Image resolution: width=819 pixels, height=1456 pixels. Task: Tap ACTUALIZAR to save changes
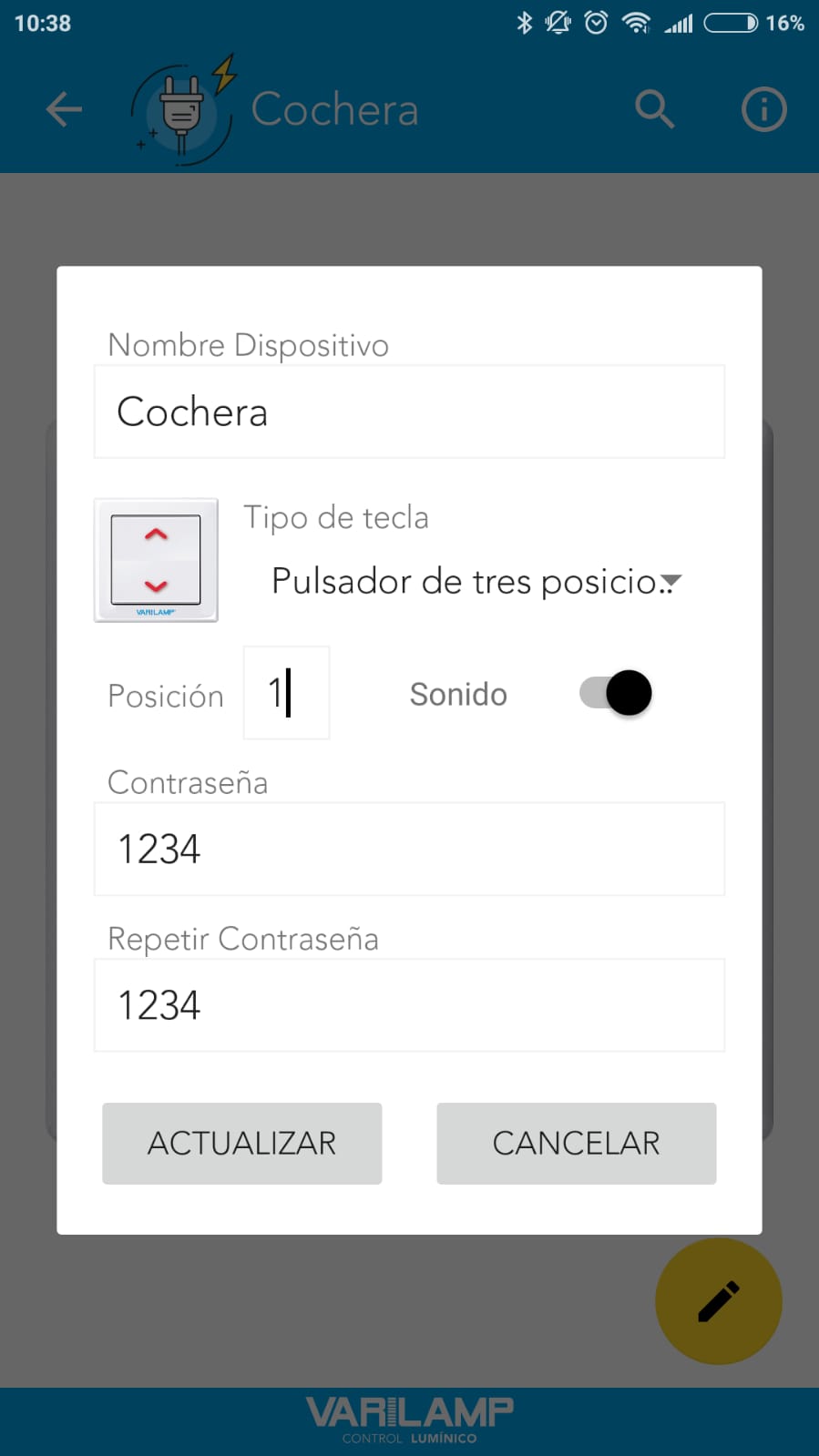241,1143
